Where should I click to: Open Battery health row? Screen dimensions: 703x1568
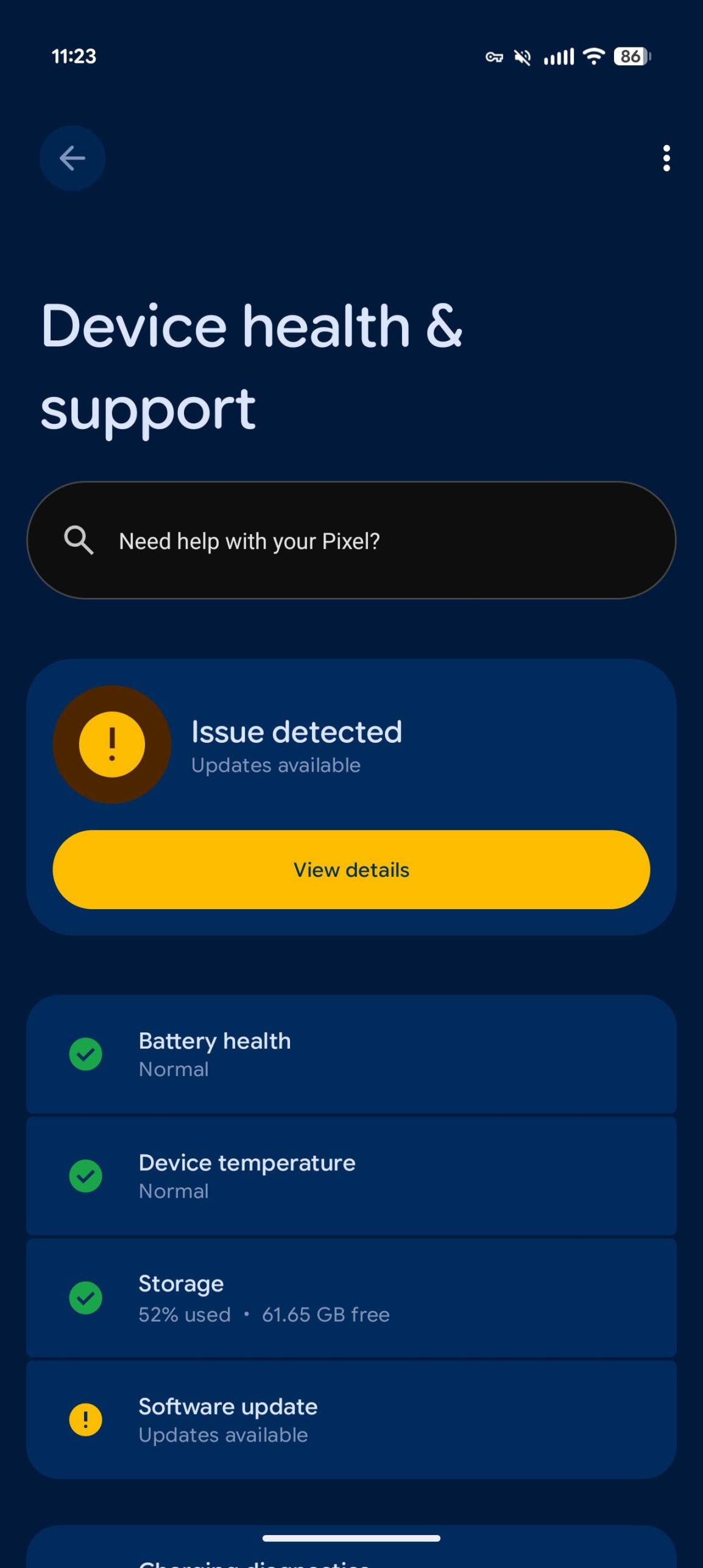(351, 1054)
